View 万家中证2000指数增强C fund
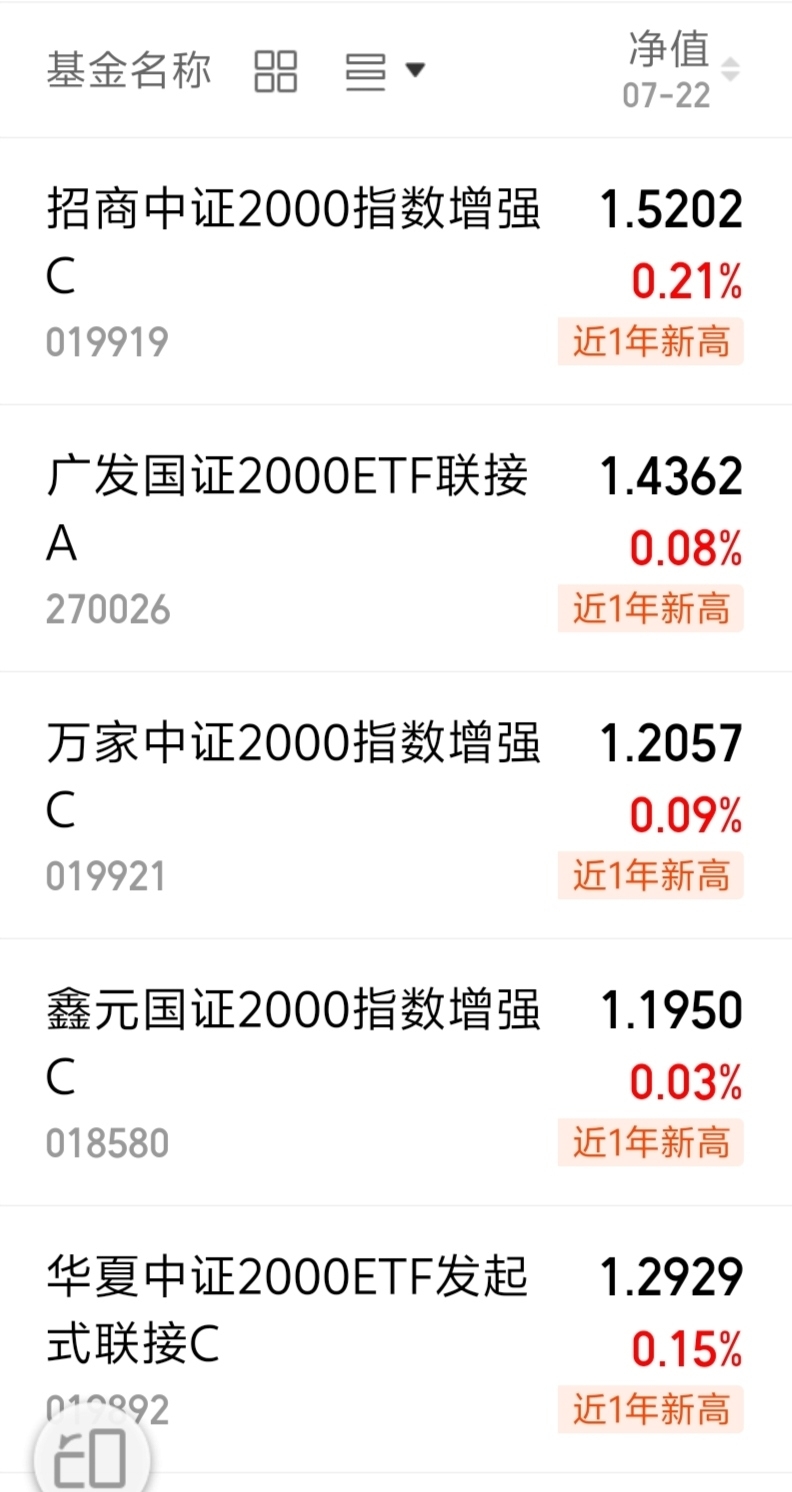 [396, 806]
